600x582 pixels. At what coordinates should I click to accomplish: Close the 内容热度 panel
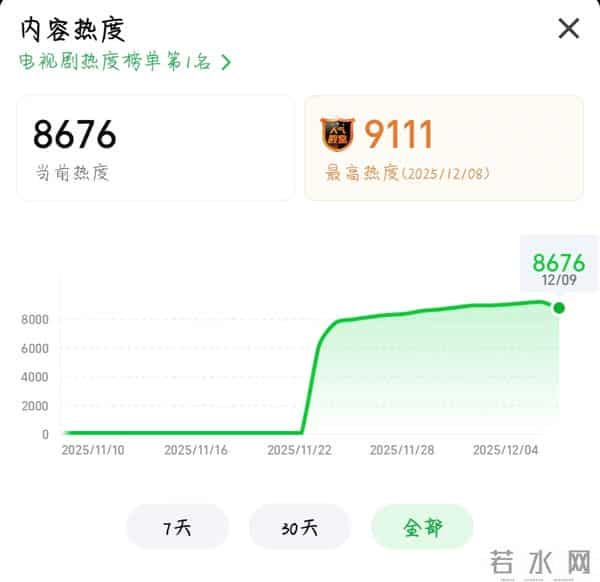pos(568,28)
